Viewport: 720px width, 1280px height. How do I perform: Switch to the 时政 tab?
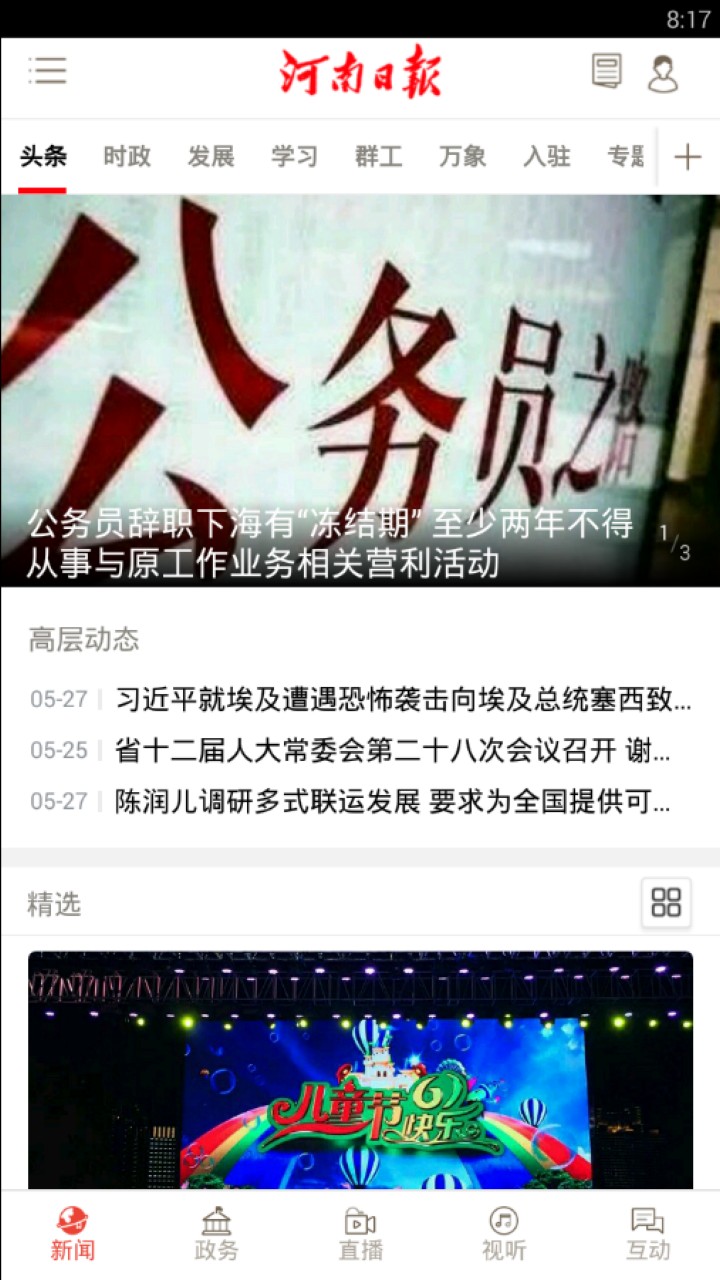point(124,157)
